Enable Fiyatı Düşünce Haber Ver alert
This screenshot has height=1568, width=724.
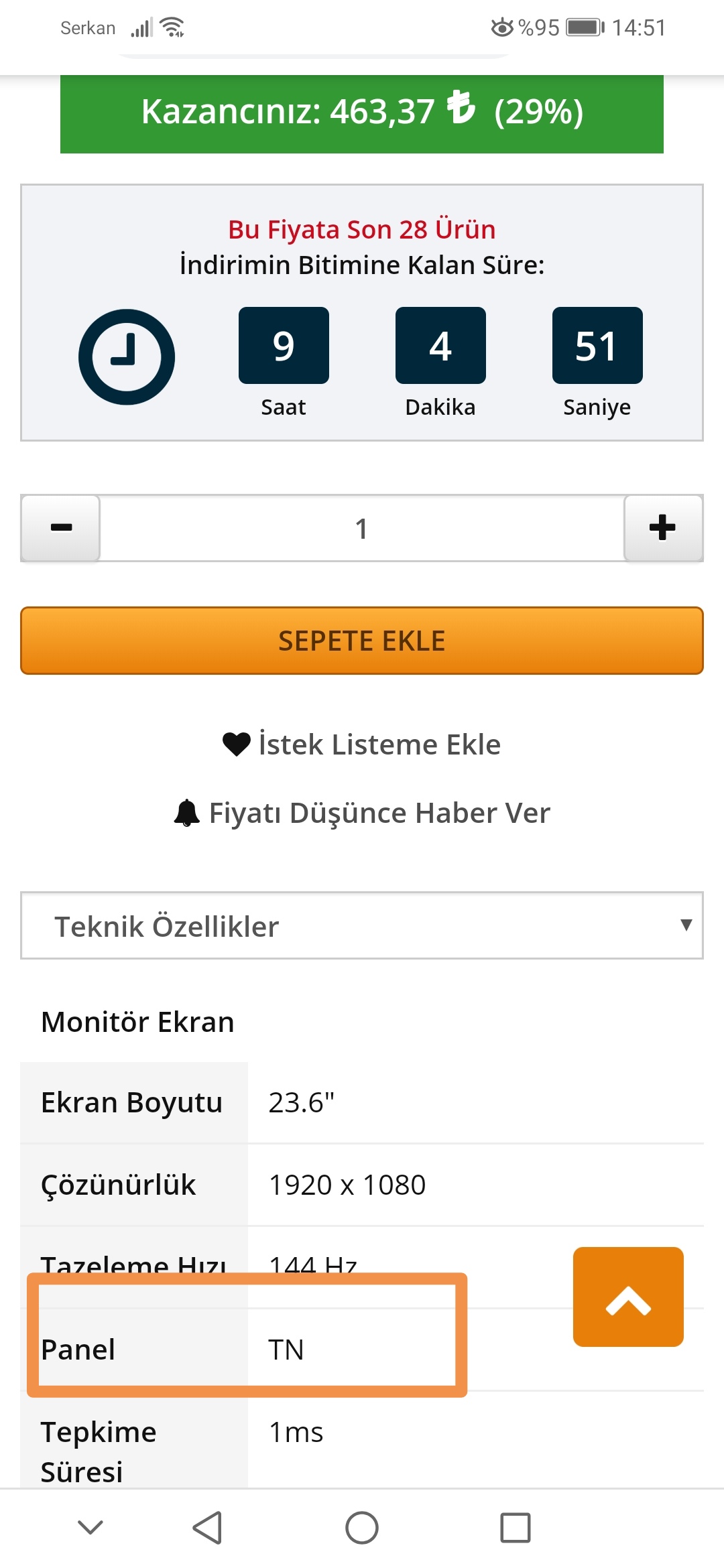pyautogui.click(x=362, y=813)
